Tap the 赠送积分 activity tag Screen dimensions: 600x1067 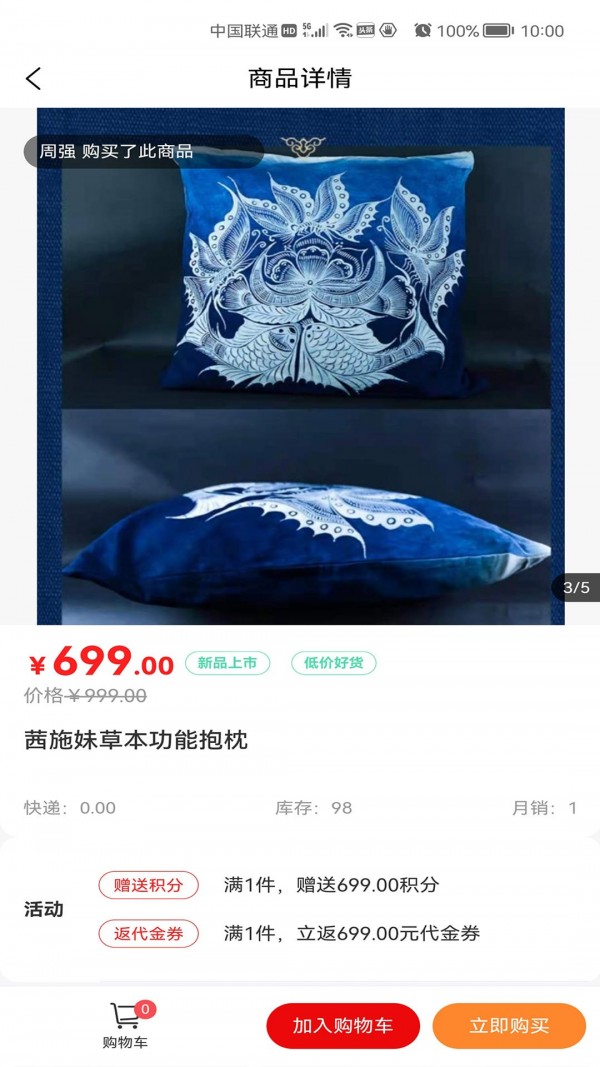tap(148, 885)
